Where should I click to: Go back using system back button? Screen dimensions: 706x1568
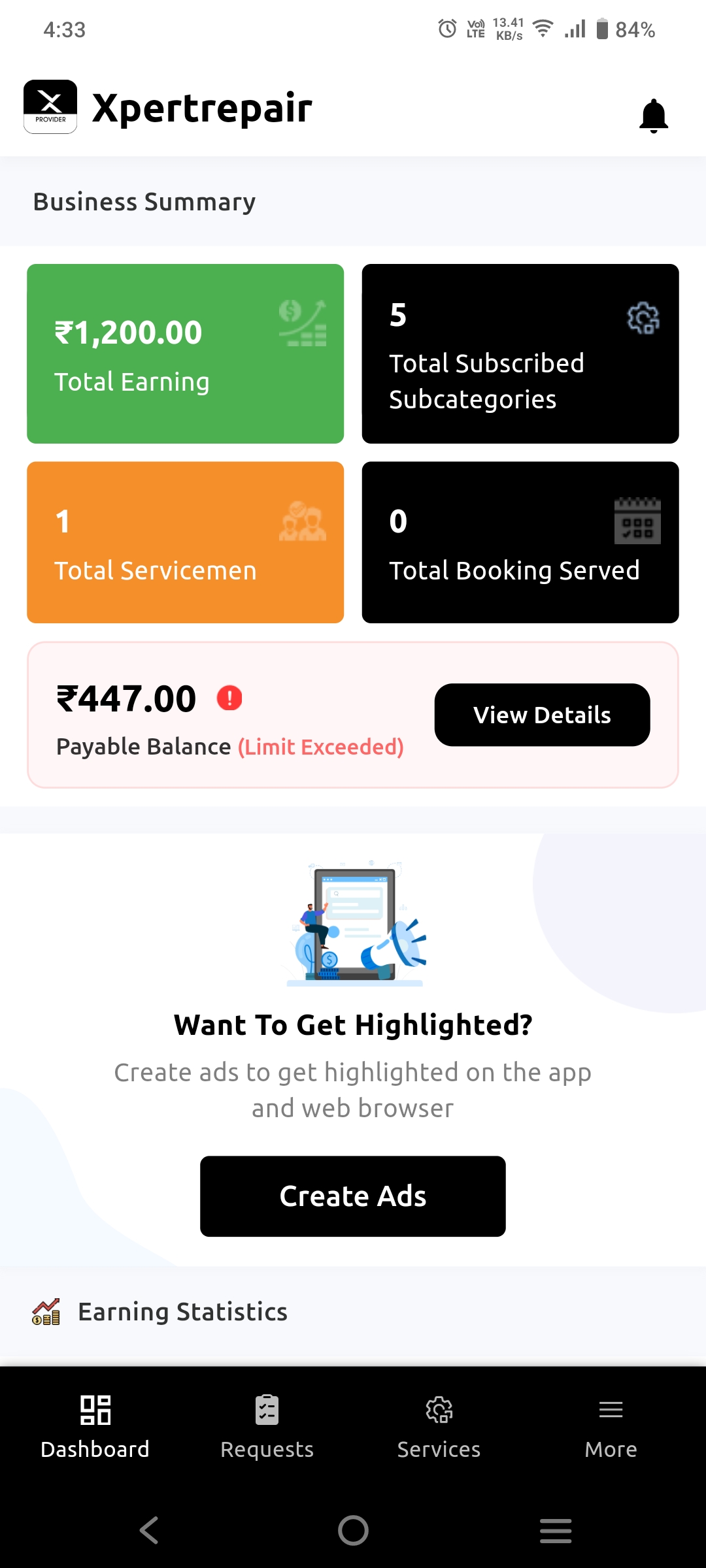pos(150,1530)
